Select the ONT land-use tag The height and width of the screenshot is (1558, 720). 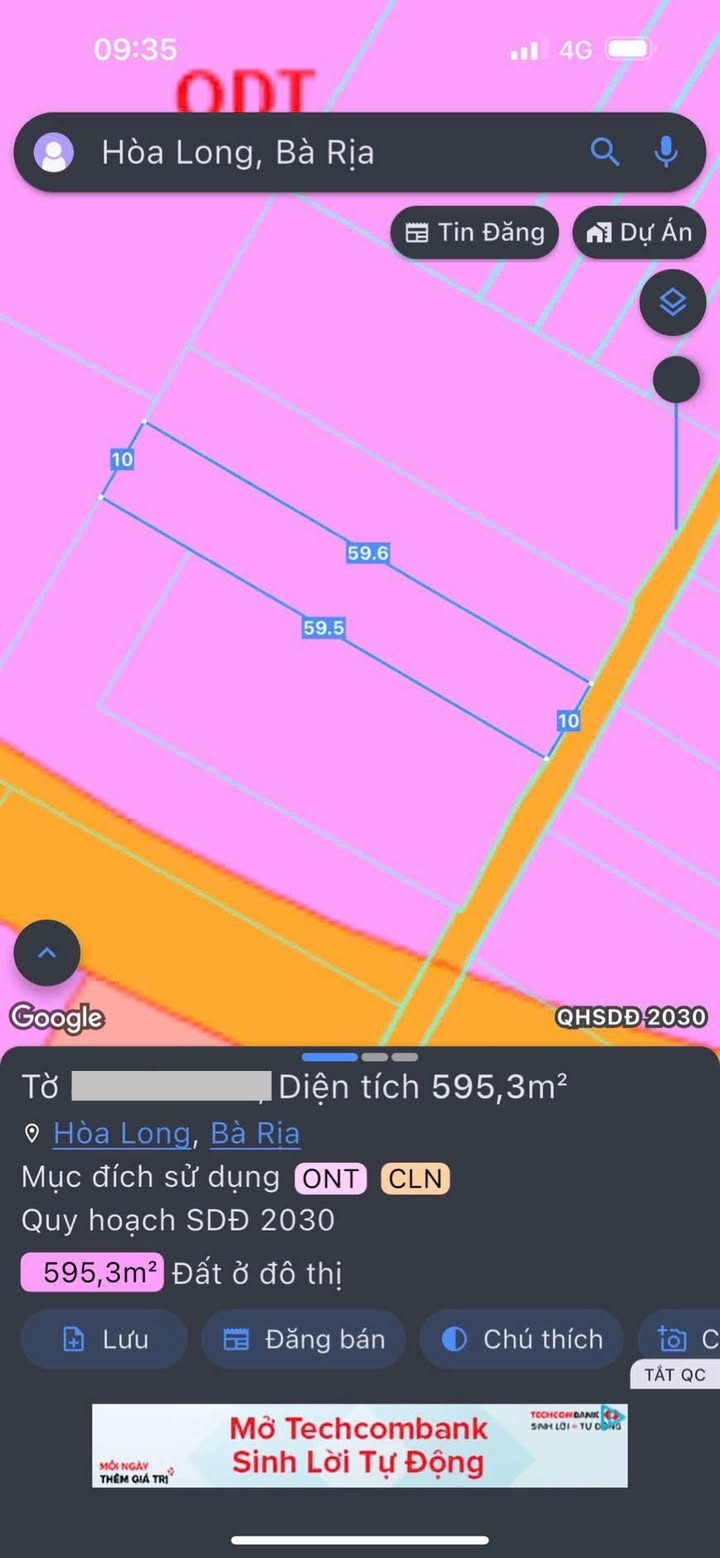tap(330, 1178)
